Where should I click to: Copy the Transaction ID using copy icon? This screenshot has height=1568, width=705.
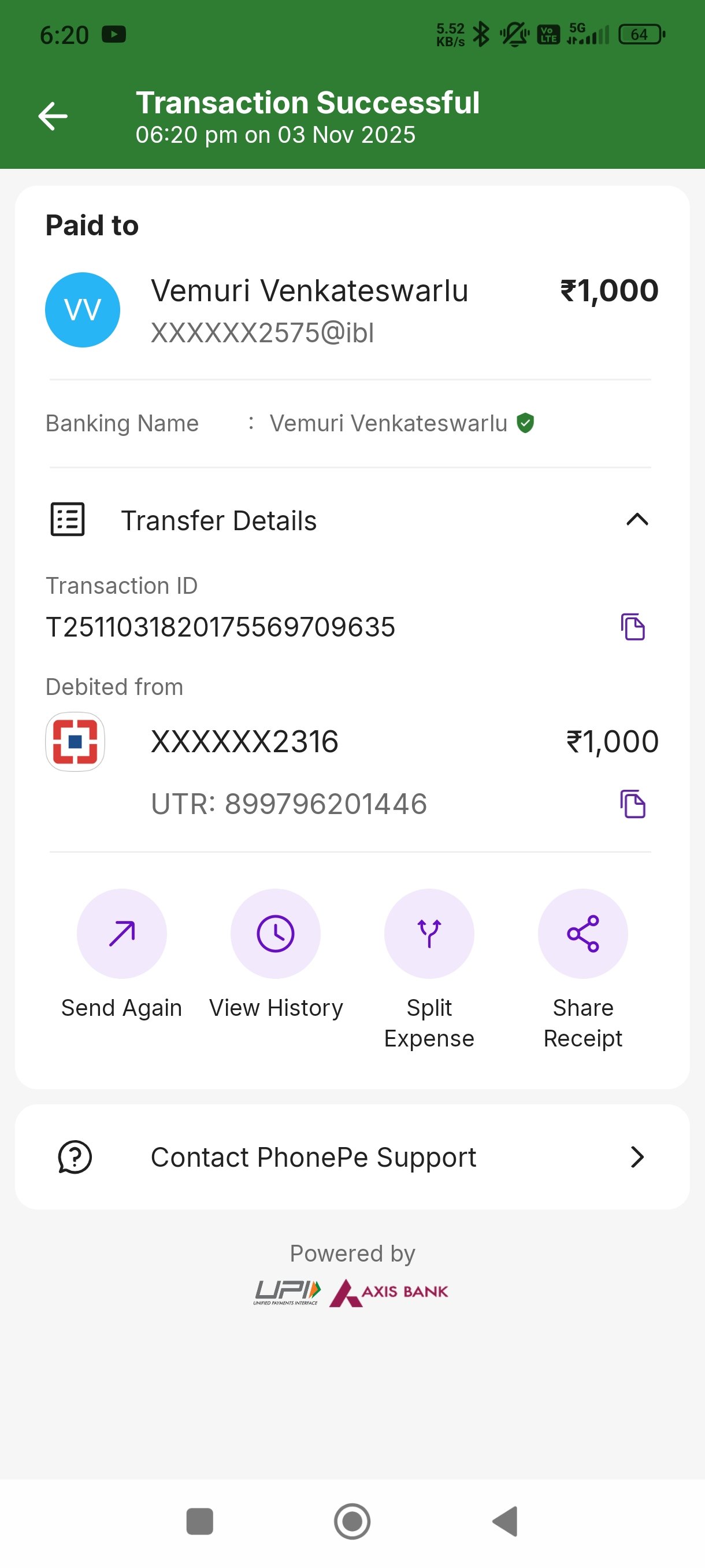point(633,626)
